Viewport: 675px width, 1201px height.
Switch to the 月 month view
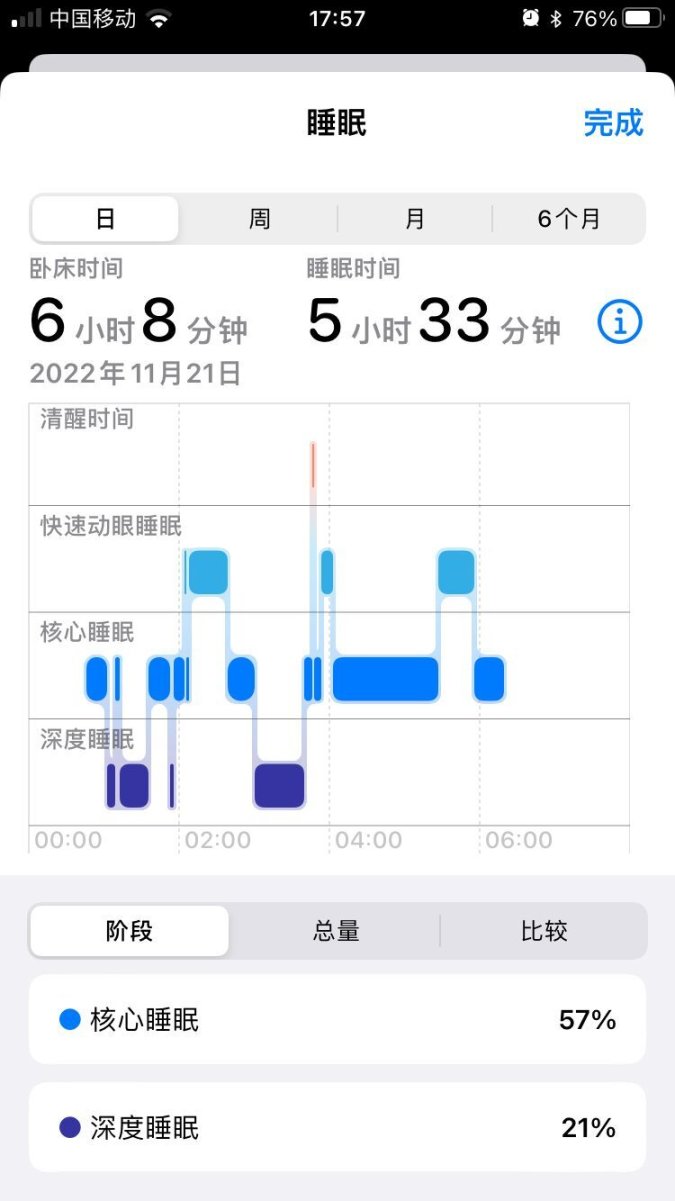(x=415, y=219)
